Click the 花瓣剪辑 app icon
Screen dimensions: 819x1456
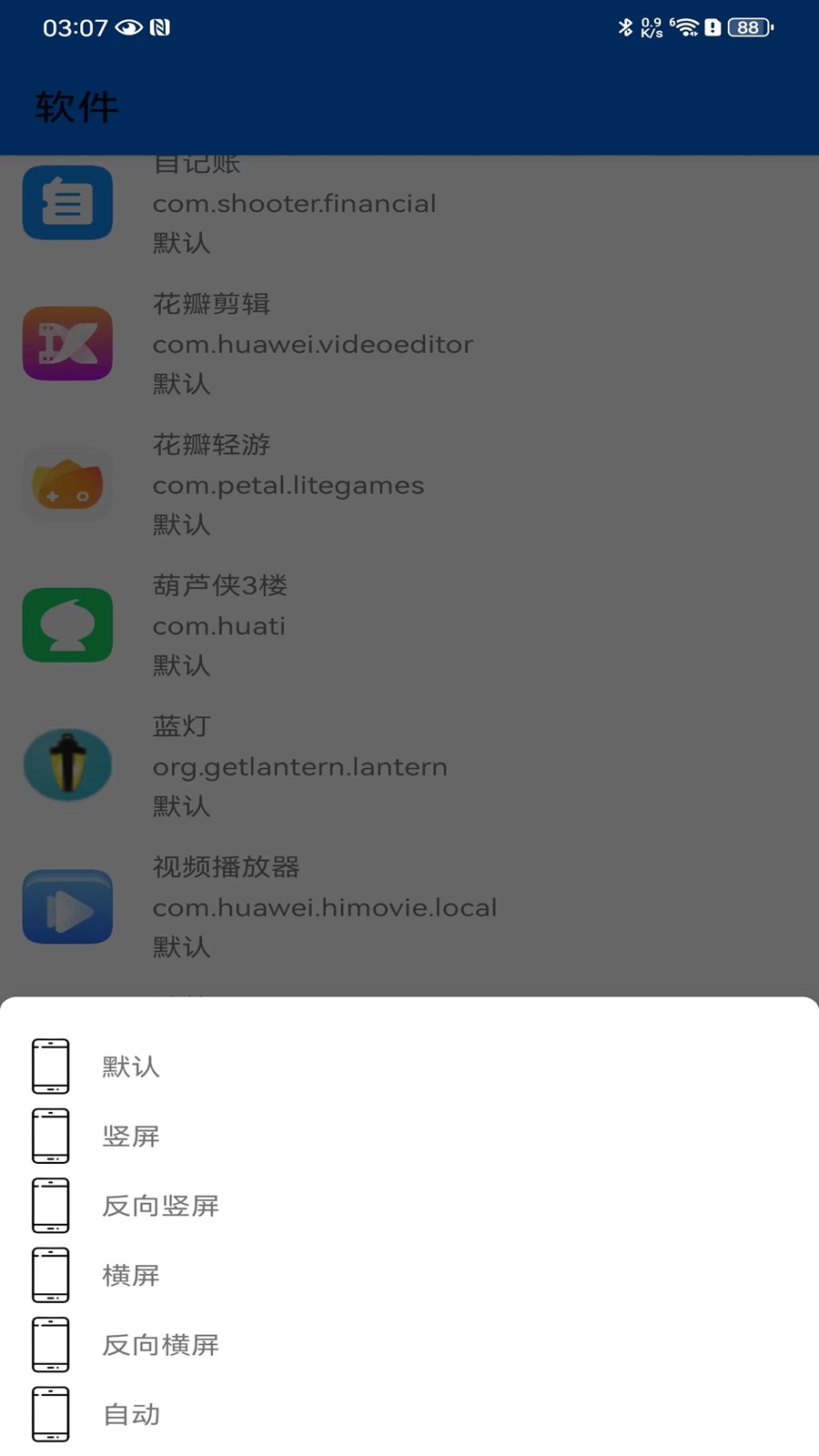[67, 343]
